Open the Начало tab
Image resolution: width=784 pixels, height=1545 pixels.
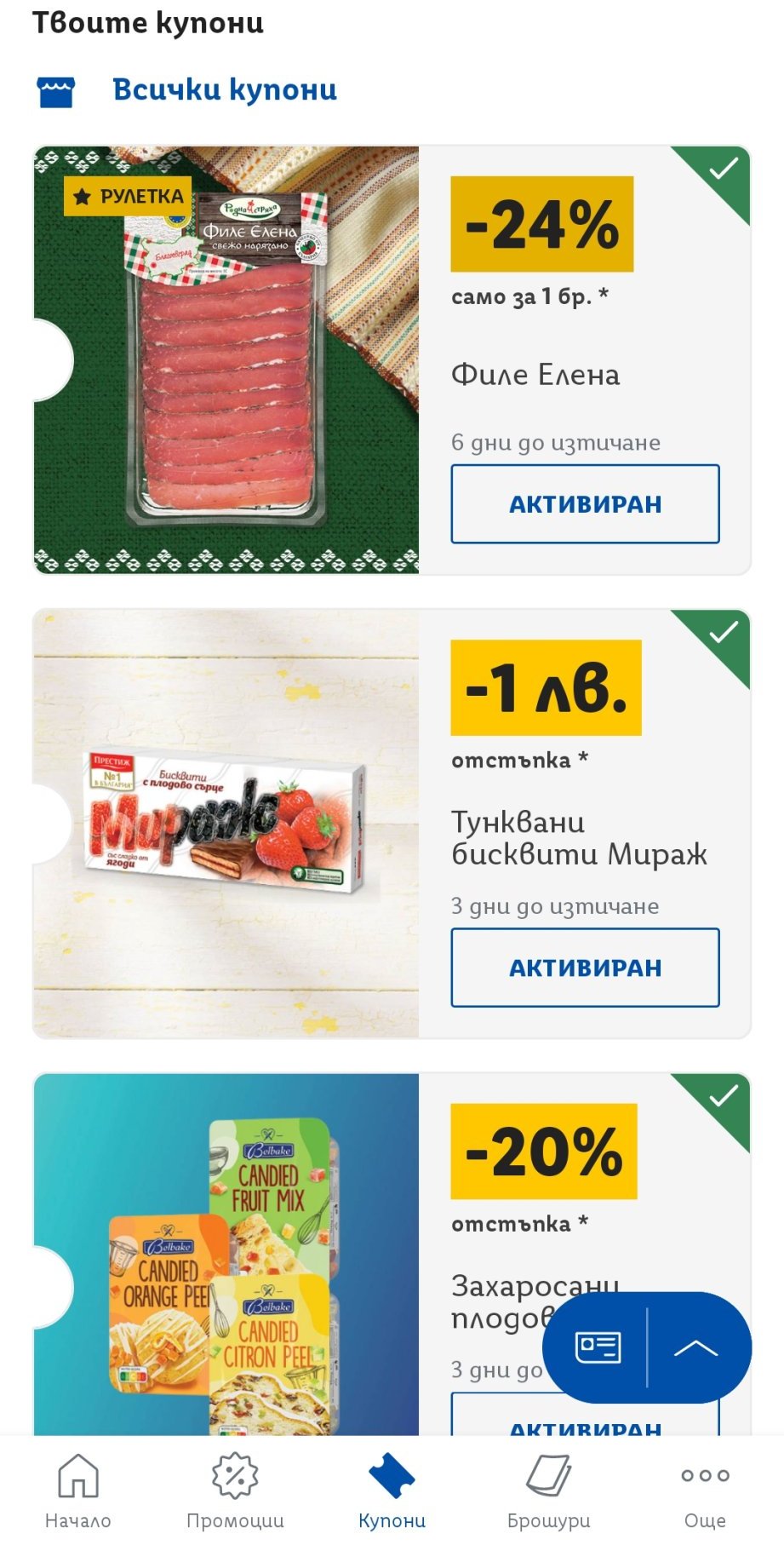77,1490
